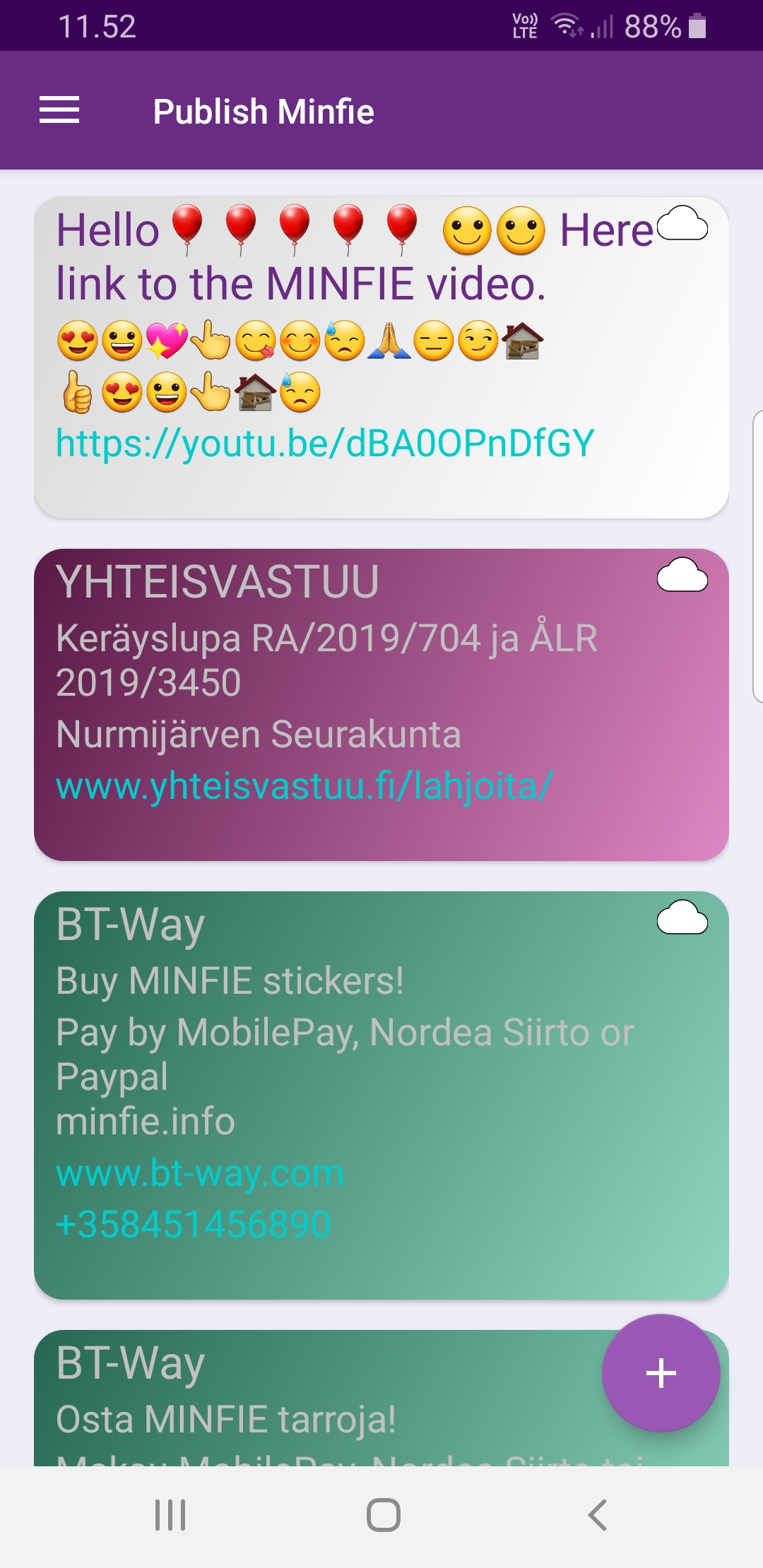Open the Osta MINFIE tarroja card

pos(318,1398)
